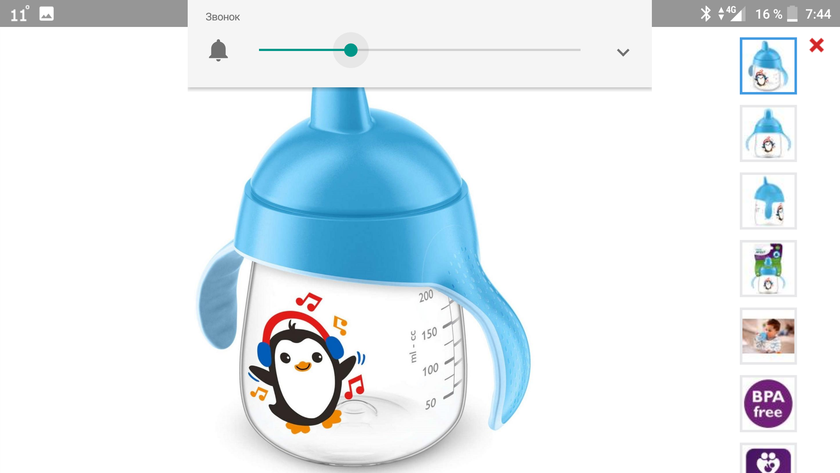
Task: Select the purple heart logo thumbnail
Action: pyautogui.click(x=768, y=459)
